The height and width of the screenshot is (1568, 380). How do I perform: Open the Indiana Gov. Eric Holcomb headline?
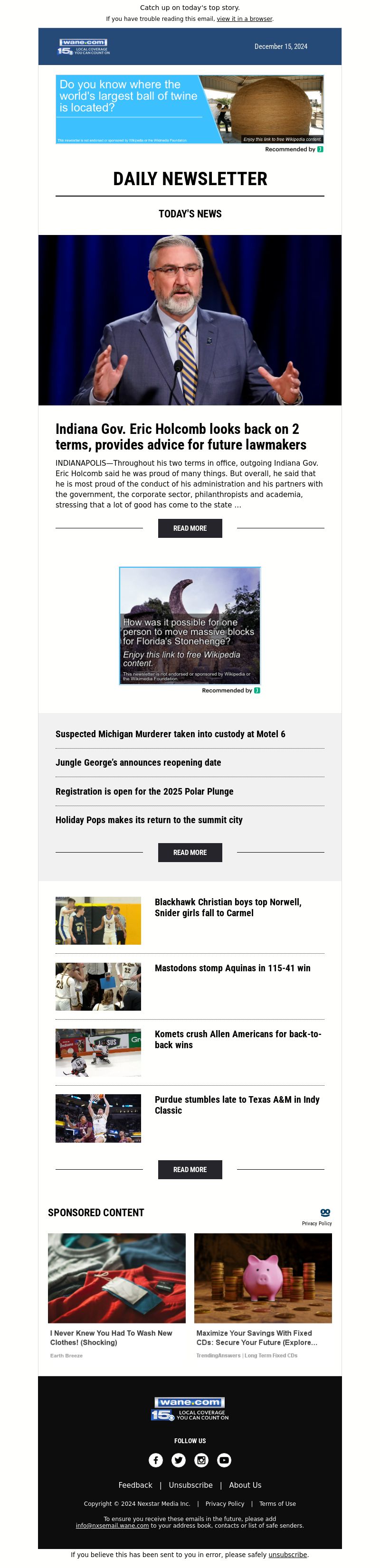coord(180,436)
